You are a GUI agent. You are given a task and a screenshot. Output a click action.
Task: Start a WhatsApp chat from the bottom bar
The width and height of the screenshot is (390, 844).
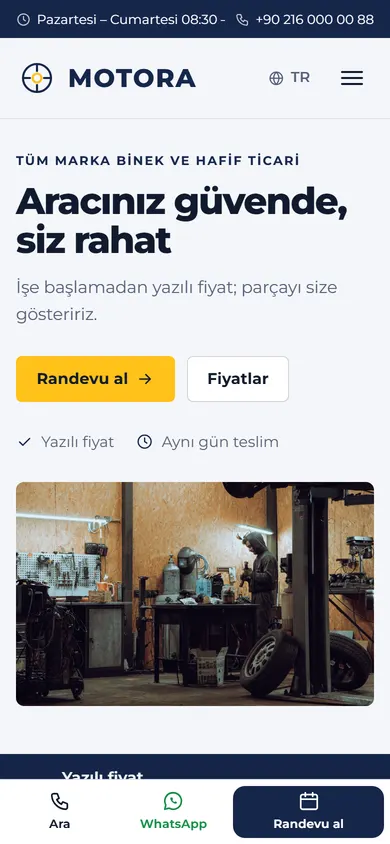point(173,811)
